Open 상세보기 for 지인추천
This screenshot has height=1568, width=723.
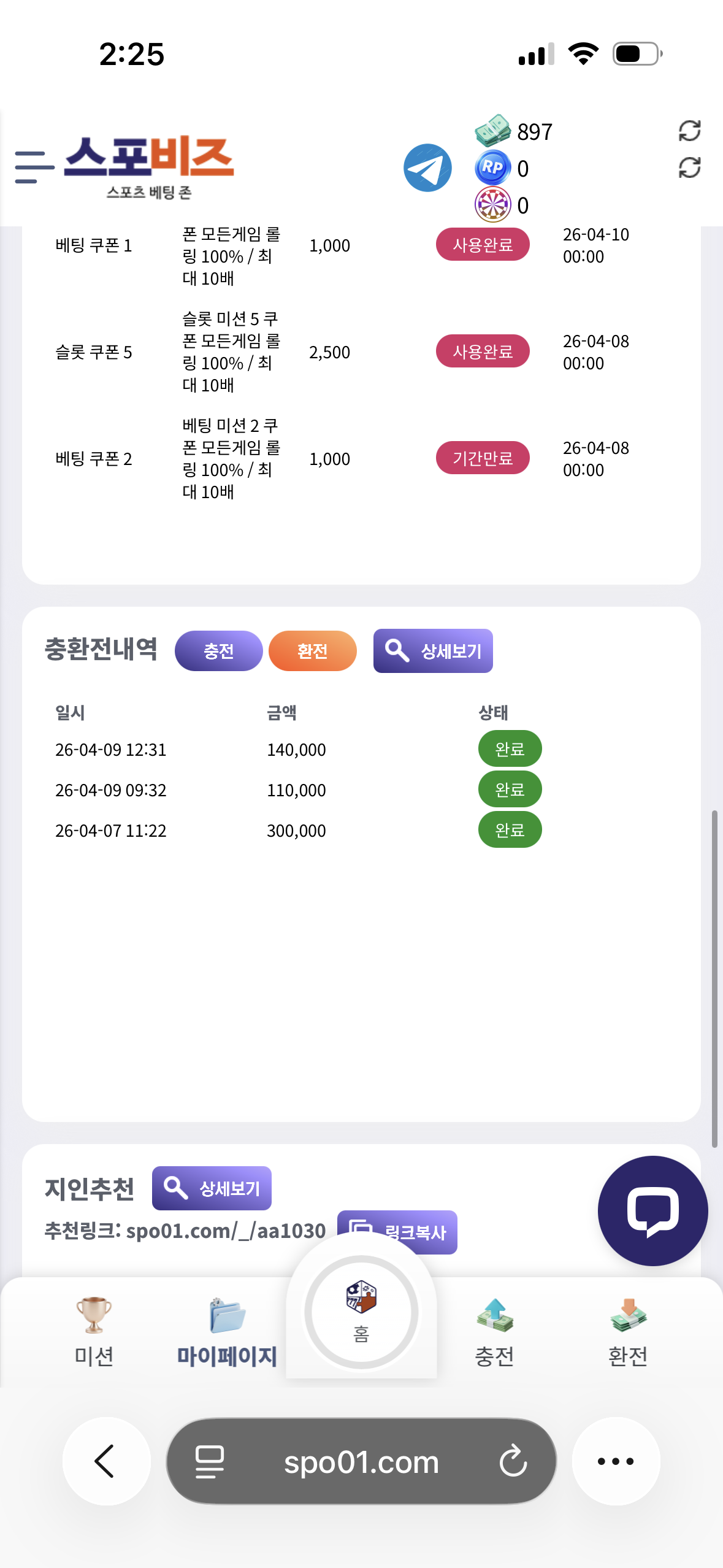212,1188
